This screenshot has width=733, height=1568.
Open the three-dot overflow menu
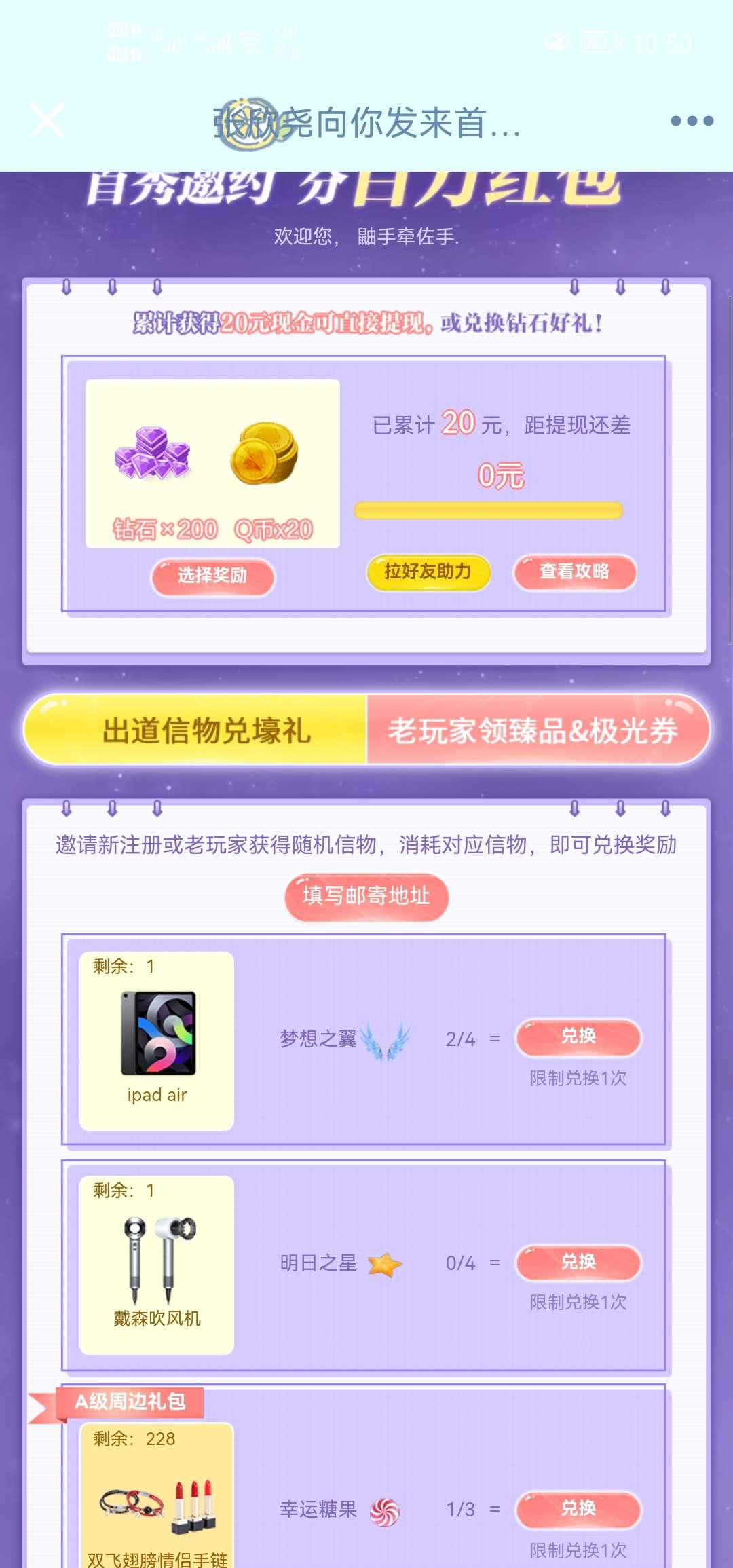[x=692, y=121]
